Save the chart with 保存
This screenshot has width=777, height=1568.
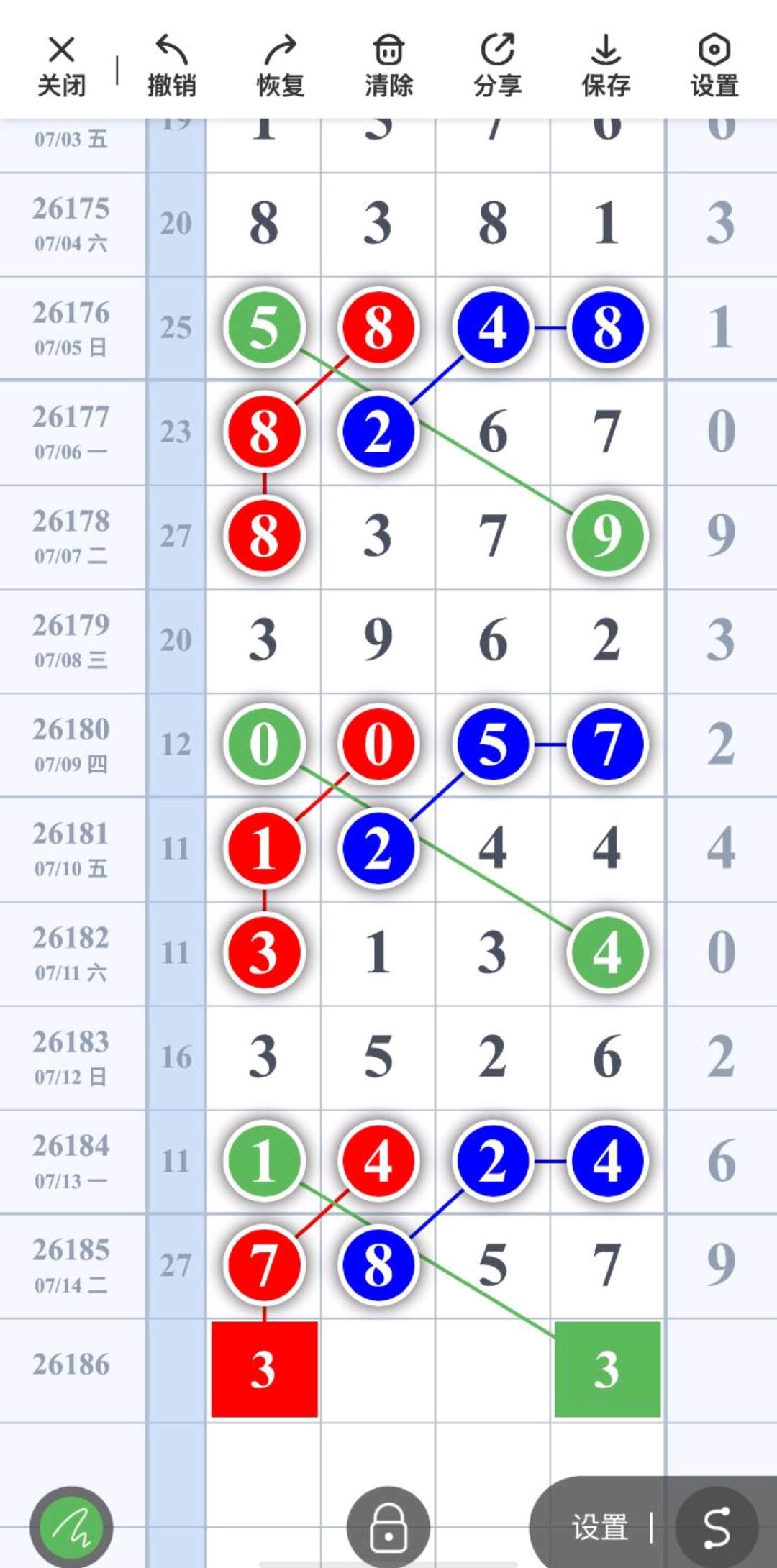pos(606,66)
